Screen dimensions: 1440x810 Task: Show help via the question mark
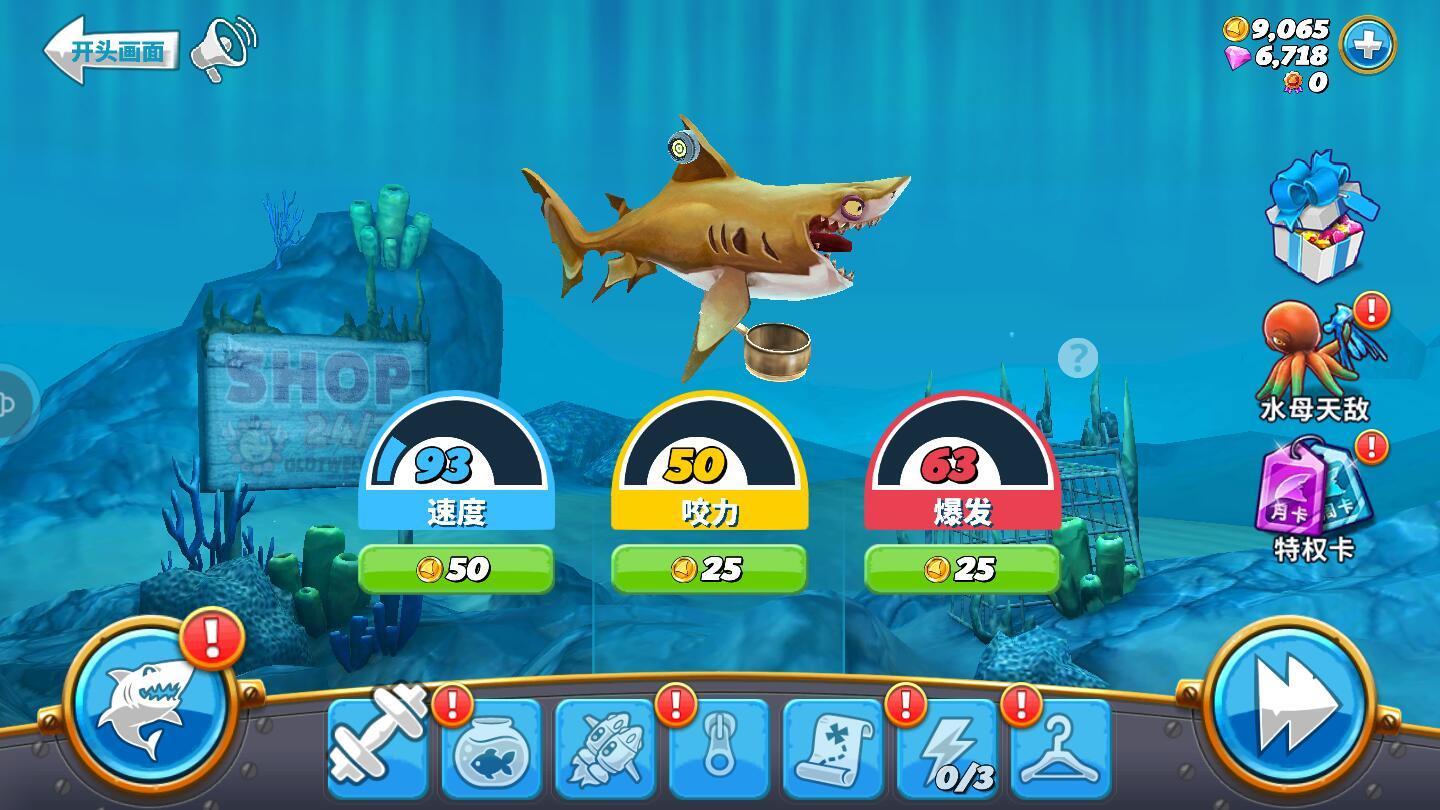1077,357
